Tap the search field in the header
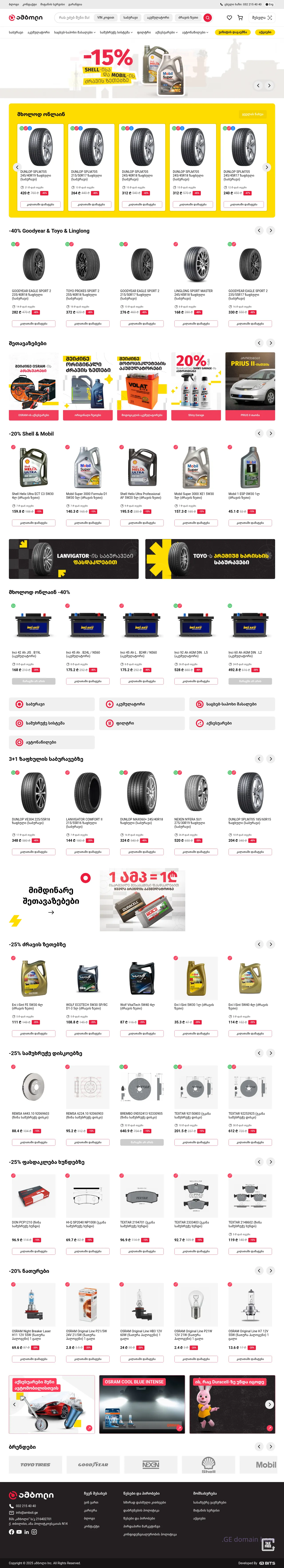Screen dimensions: 284x1568 click(x=73, y=18)
